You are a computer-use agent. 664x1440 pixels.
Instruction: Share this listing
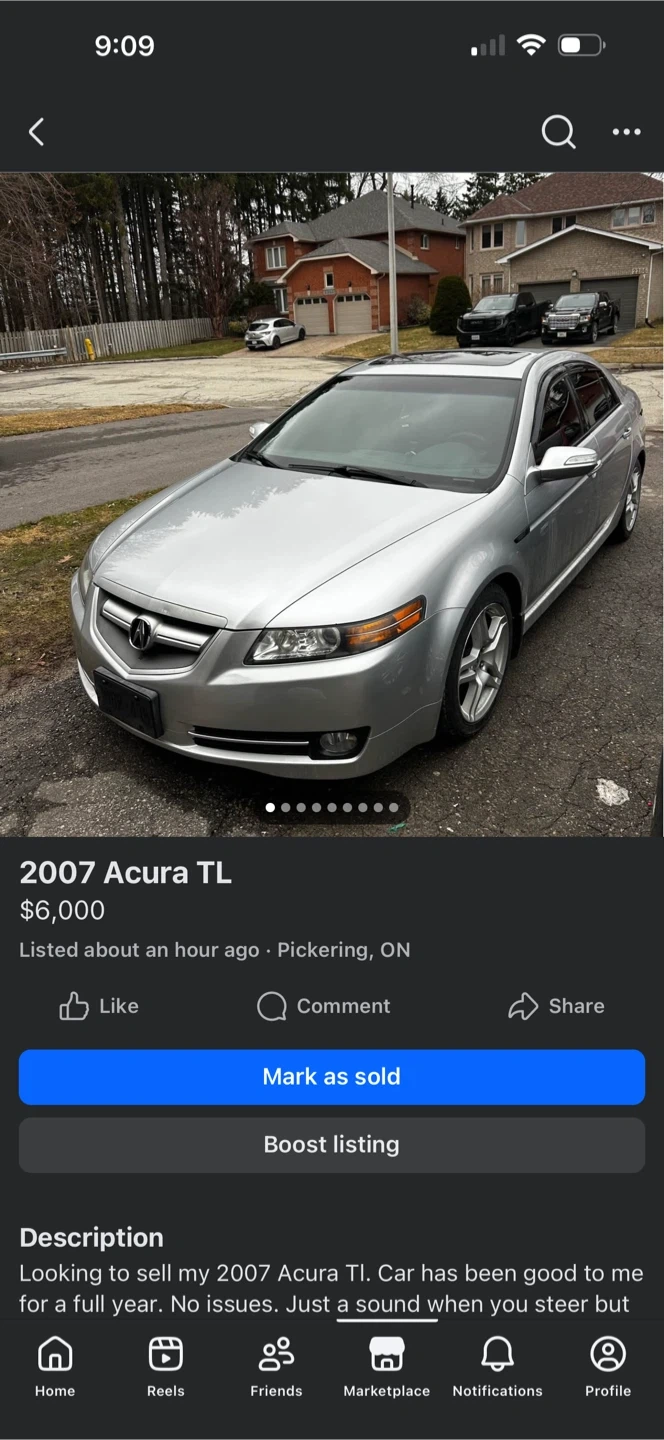pos(556,1006)
